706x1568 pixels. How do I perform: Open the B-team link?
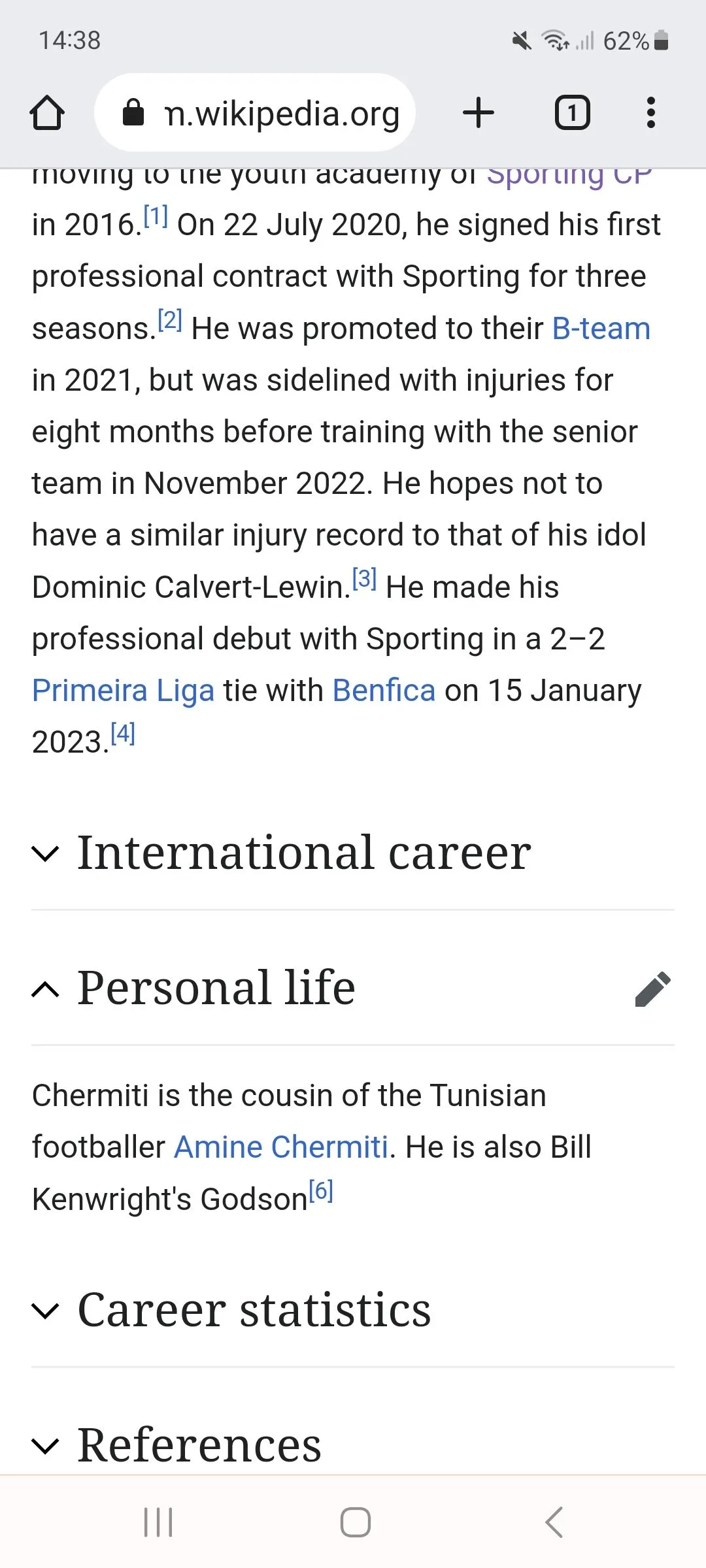(601, 328)
